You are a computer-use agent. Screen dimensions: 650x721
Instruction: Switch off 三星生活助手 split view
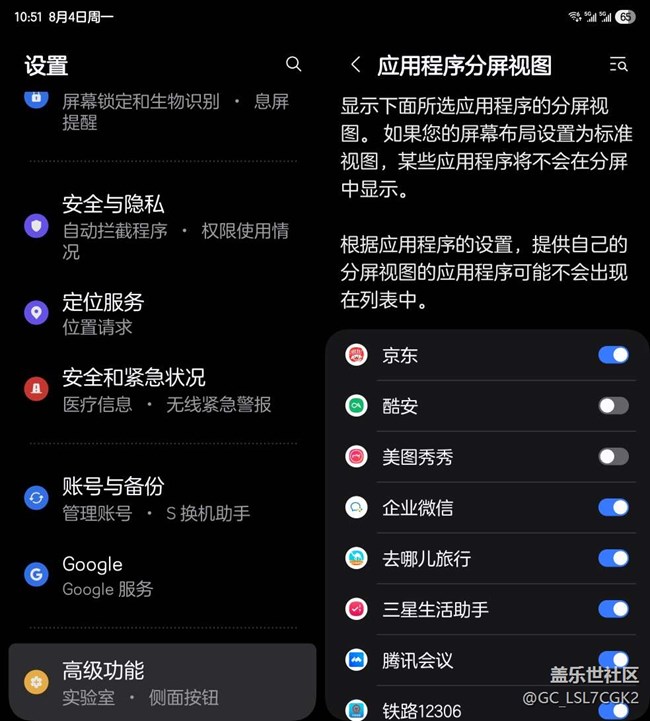614,609
